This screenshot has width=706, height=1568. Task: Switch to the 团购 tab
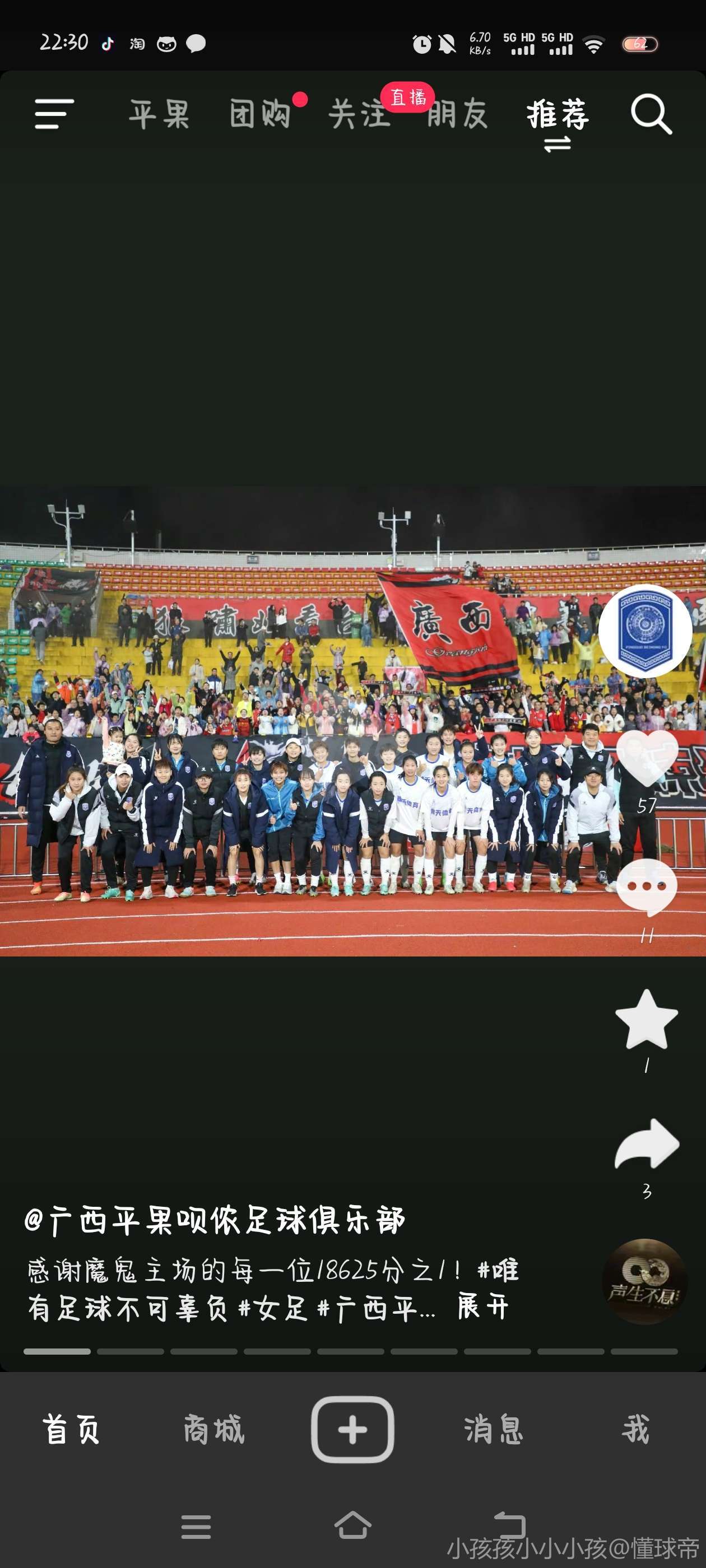tap(260, 114)
